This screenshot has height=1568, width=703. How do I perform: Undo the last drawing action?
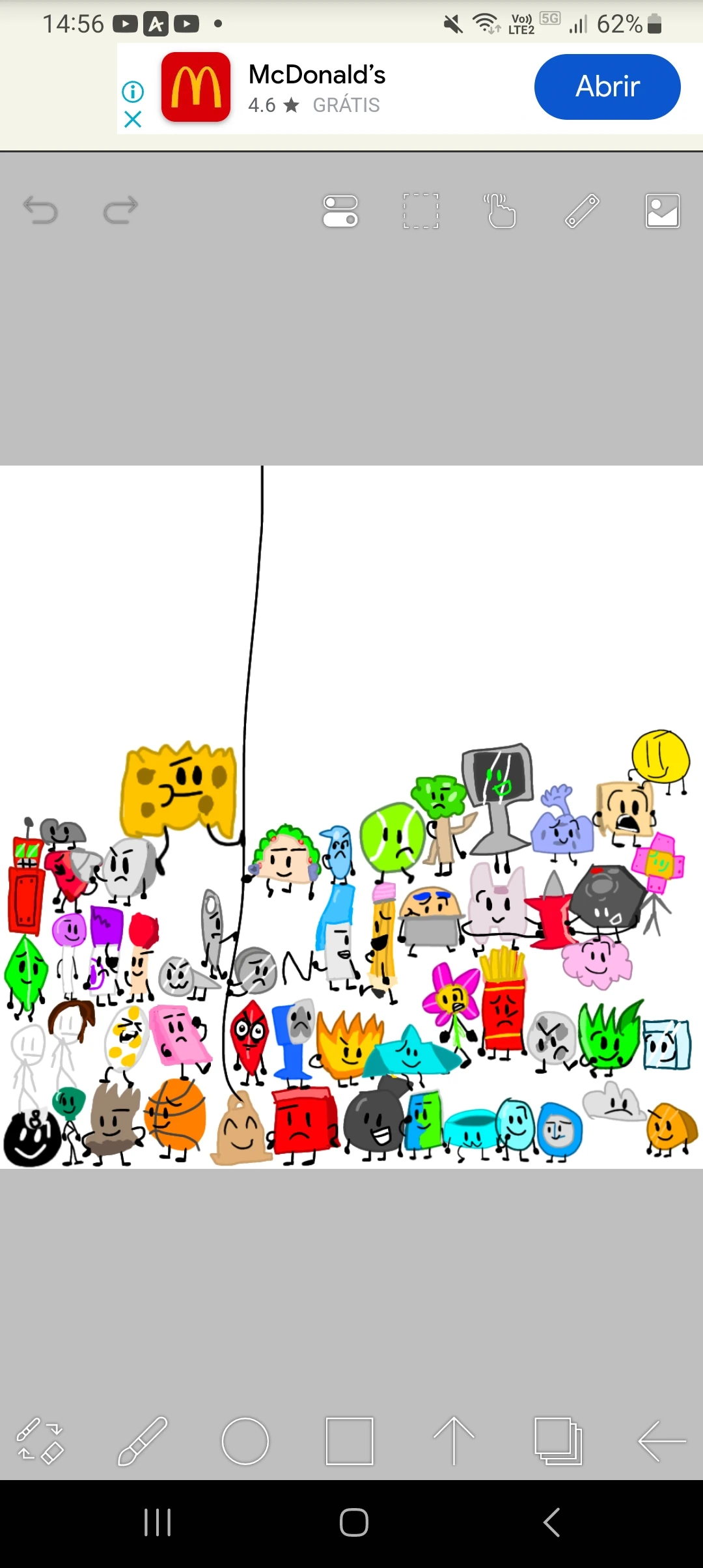41,210
